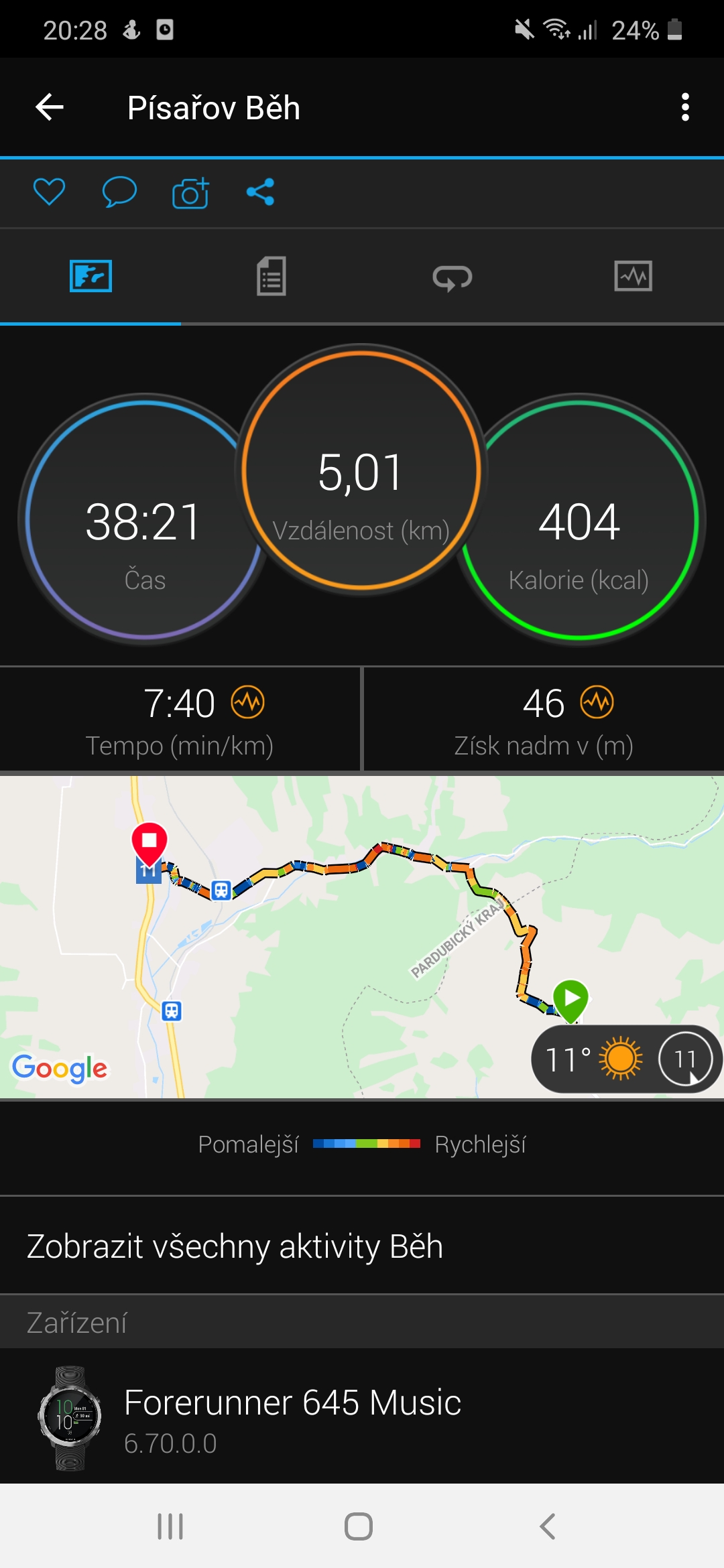Like this activity with the heart

pos(49,192)
